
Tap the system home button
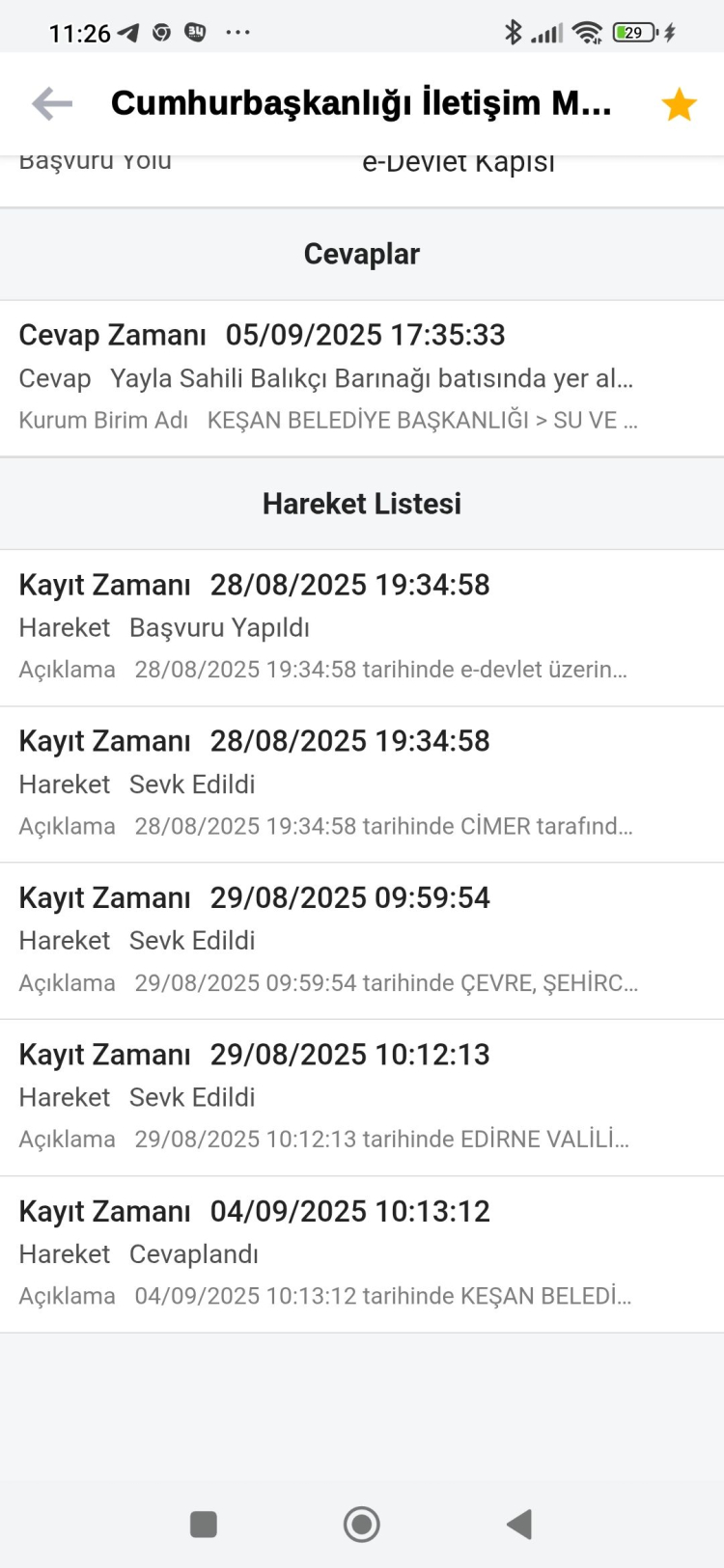click(362, 1525)
